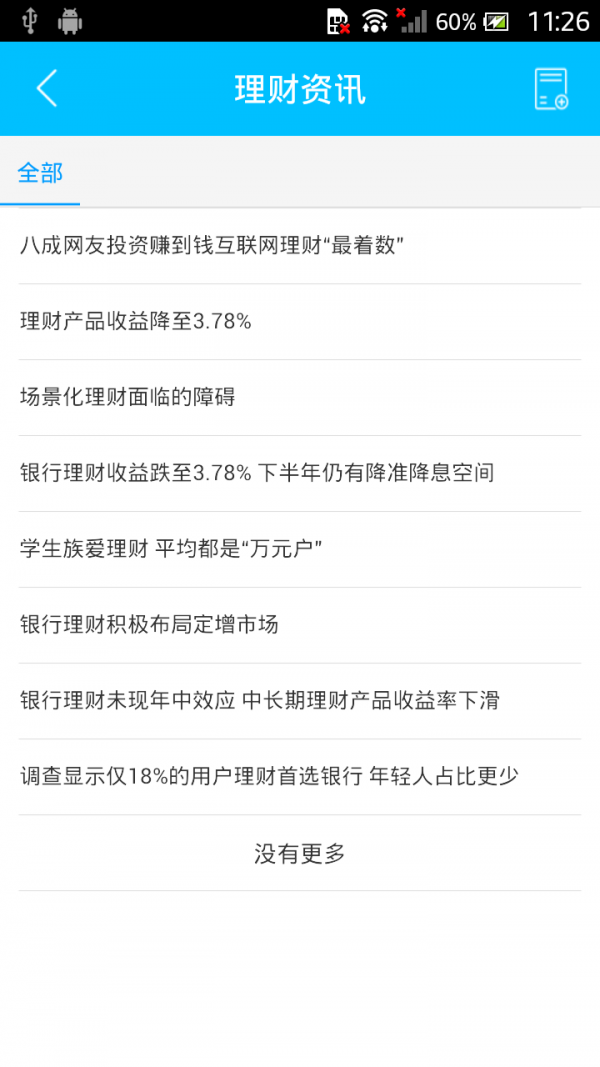Read 场景化理财面临的障碍
The height and width of the screenshot is (1067, 600).
click(x=300, y=397)
